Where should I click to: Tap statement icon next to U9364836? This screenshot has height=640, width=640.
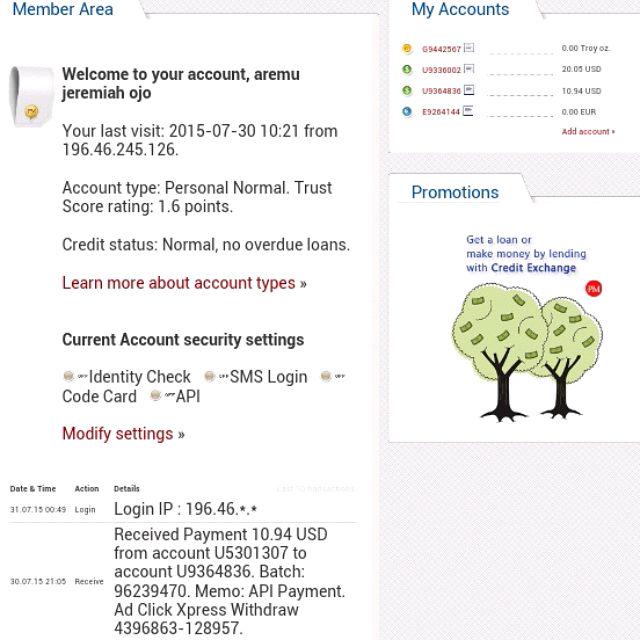(x=469, y=90)
